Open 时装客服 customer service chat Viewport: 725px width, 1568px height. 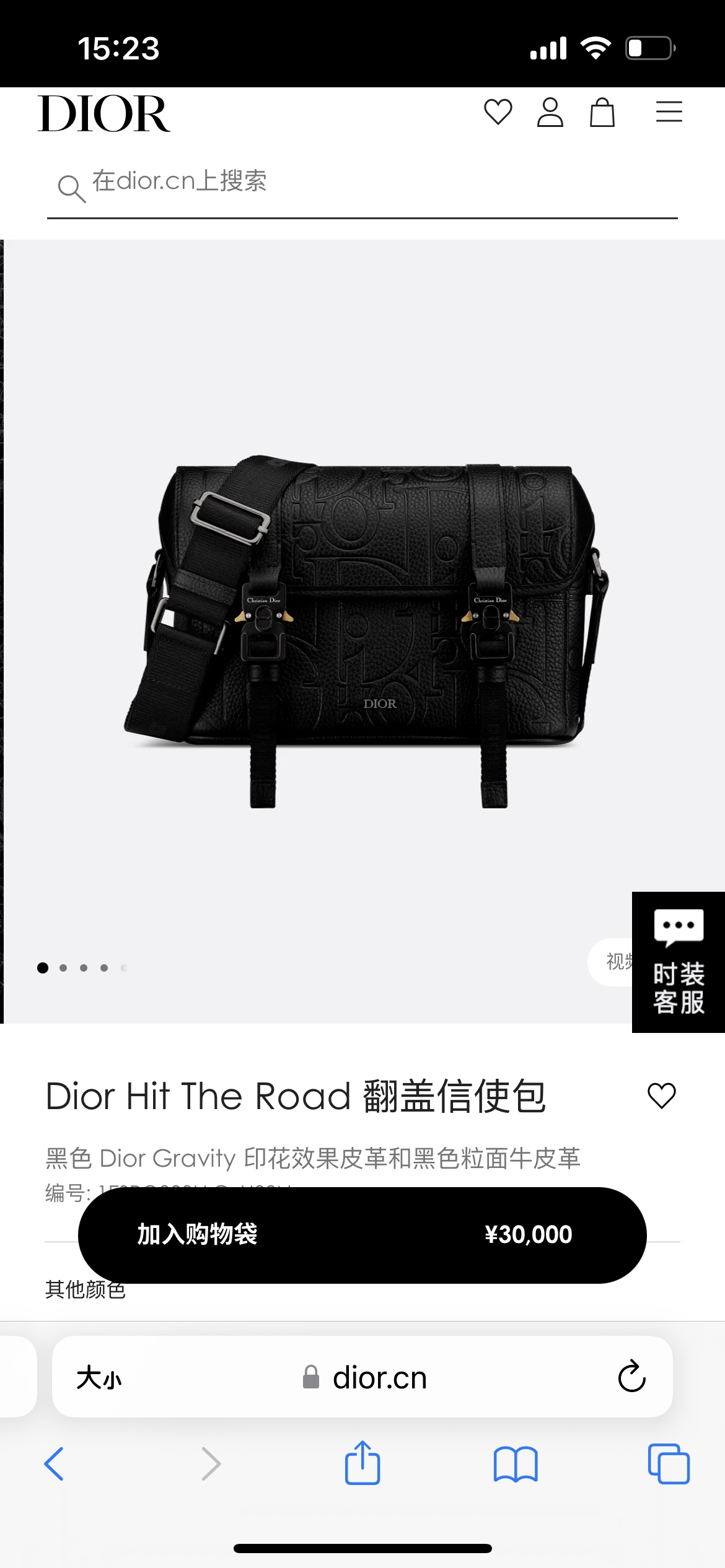click(678, 962)
